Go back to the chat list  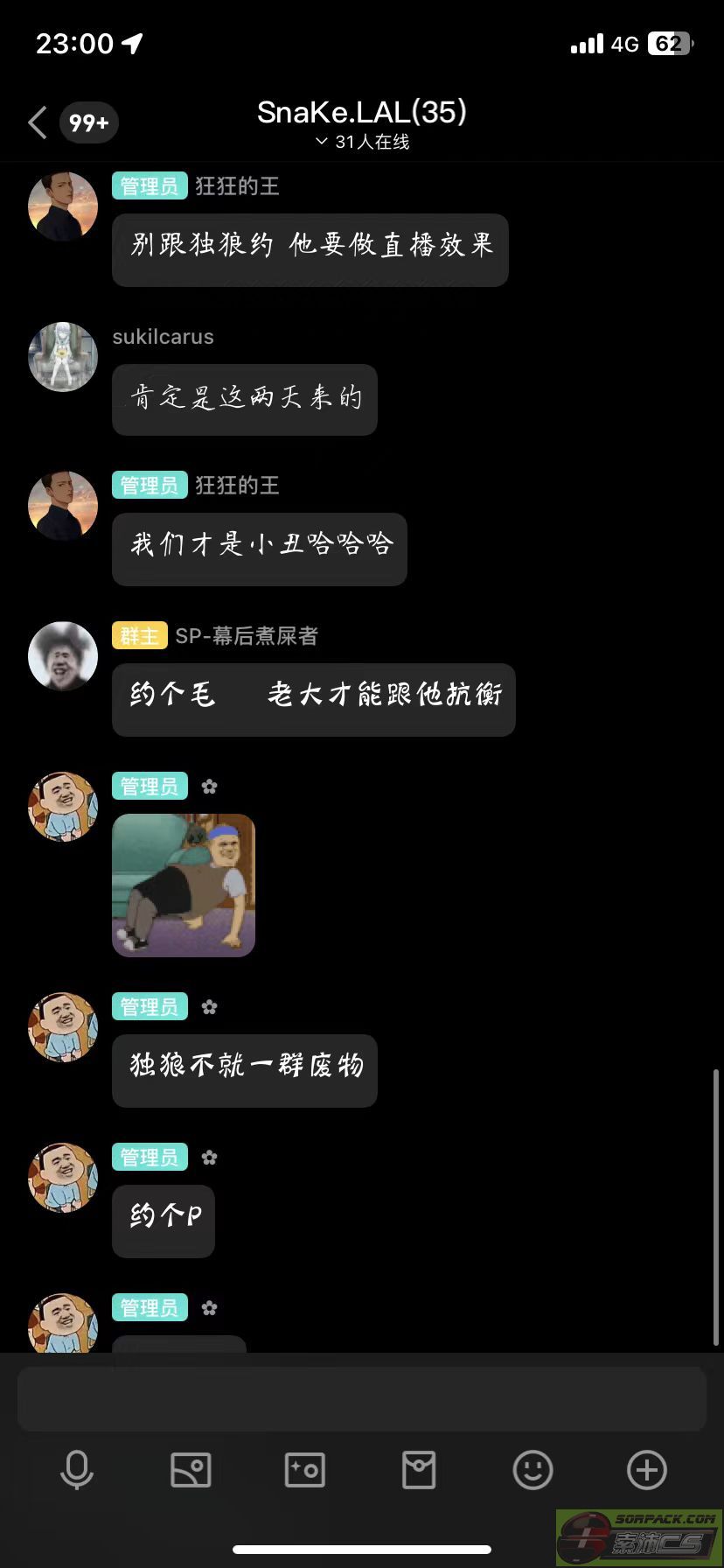[37, 122]
